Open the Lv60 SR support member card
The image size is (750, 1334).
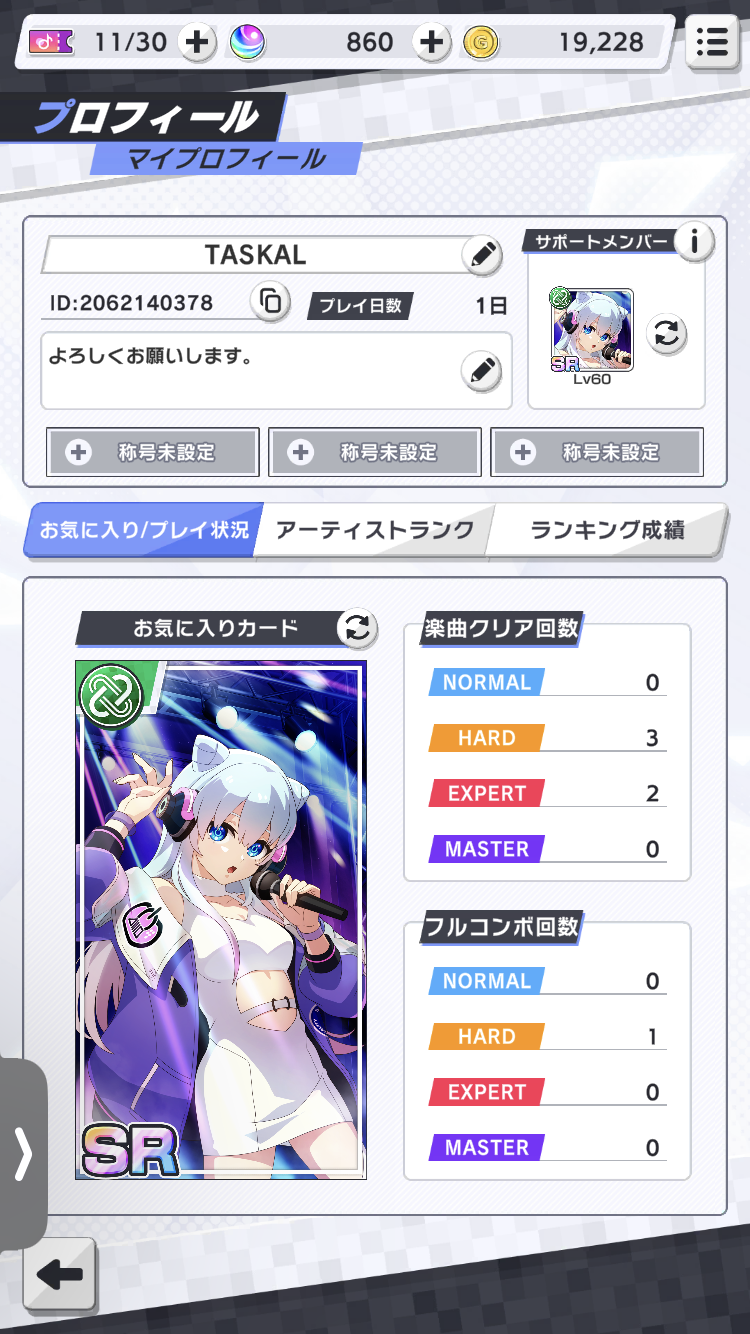592,331
